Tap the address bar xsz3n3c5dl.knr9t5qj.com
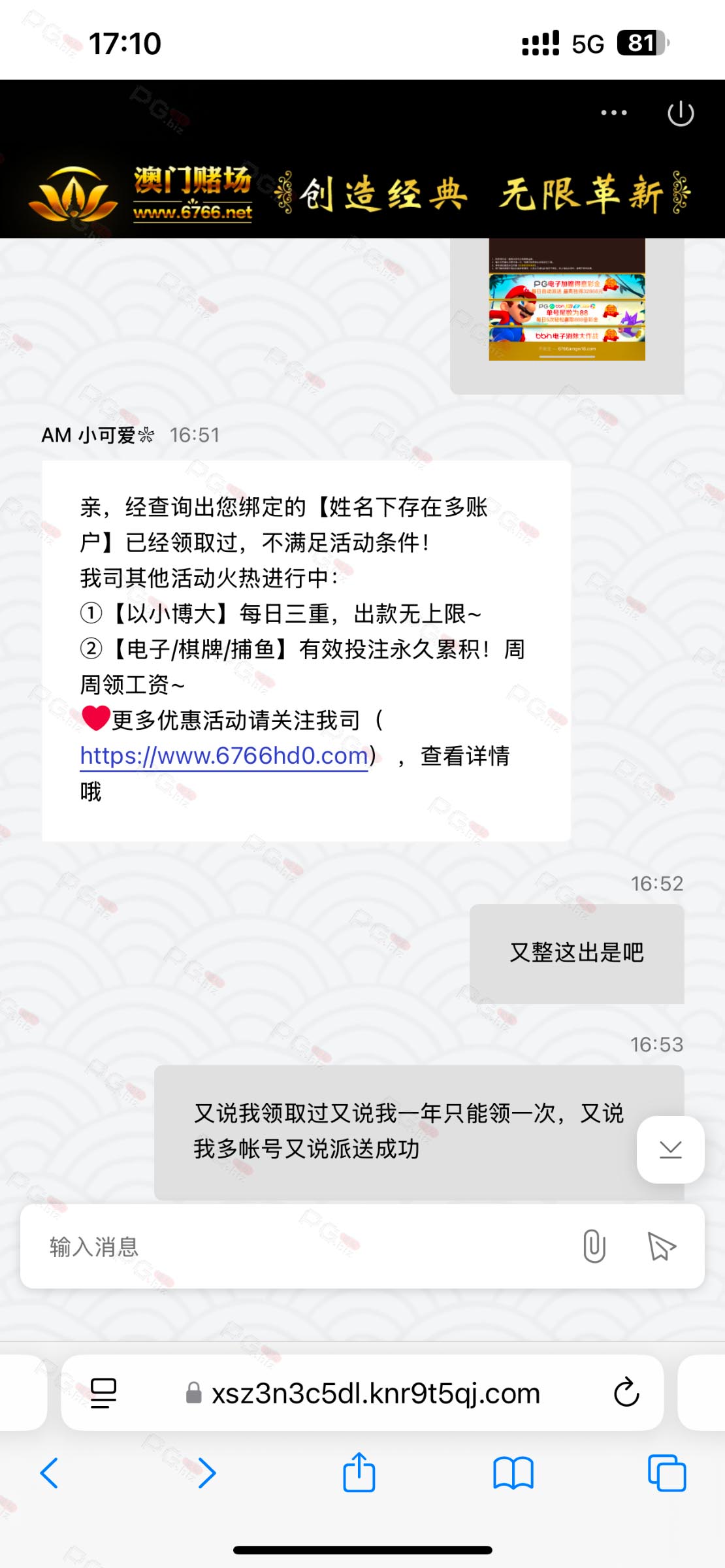The image size is (725, 1568). 363,1393
